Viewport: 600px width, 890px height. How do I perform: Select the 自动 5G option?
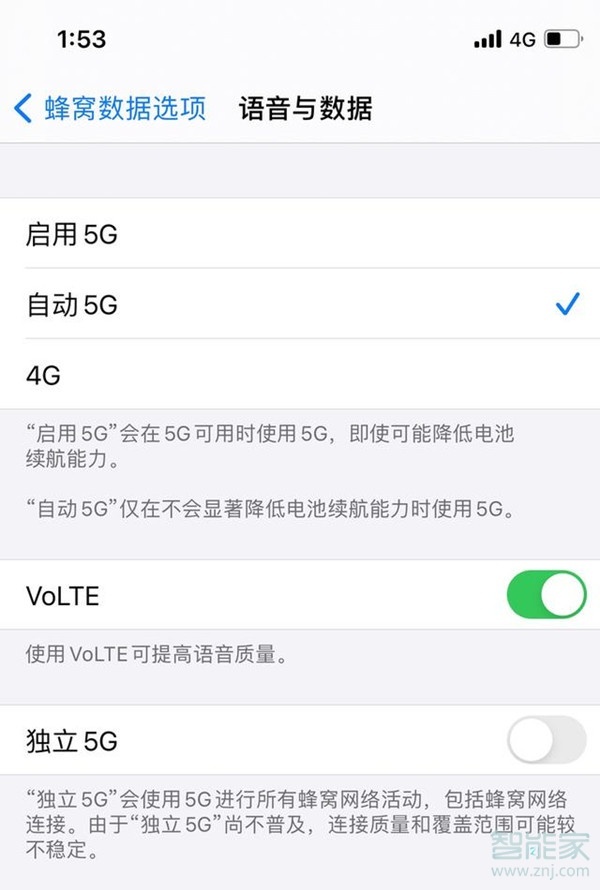point(300,304)
